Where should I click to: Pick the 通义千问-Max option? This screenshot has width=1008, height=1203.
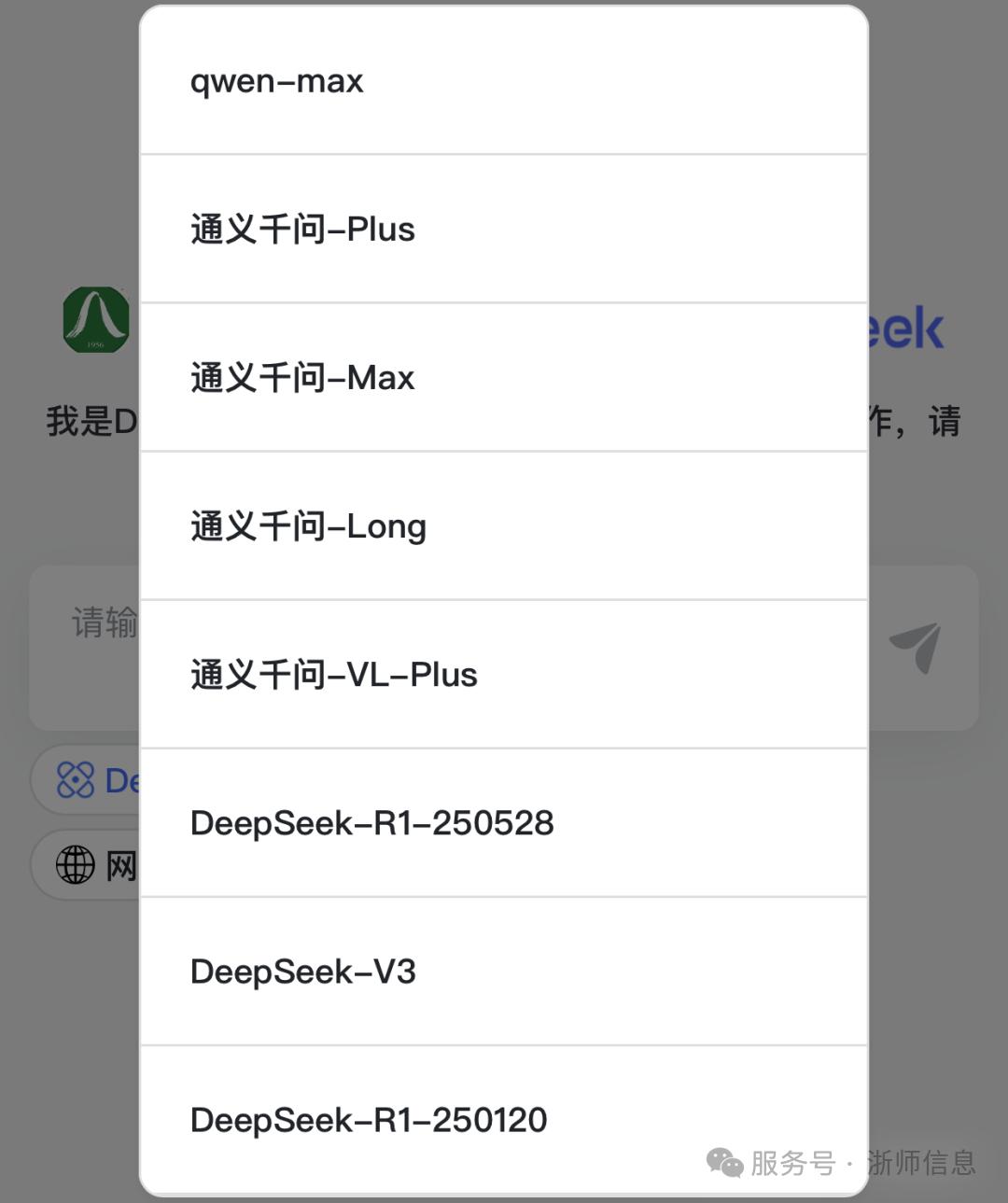pyautogui.click(x=302, y=378)
